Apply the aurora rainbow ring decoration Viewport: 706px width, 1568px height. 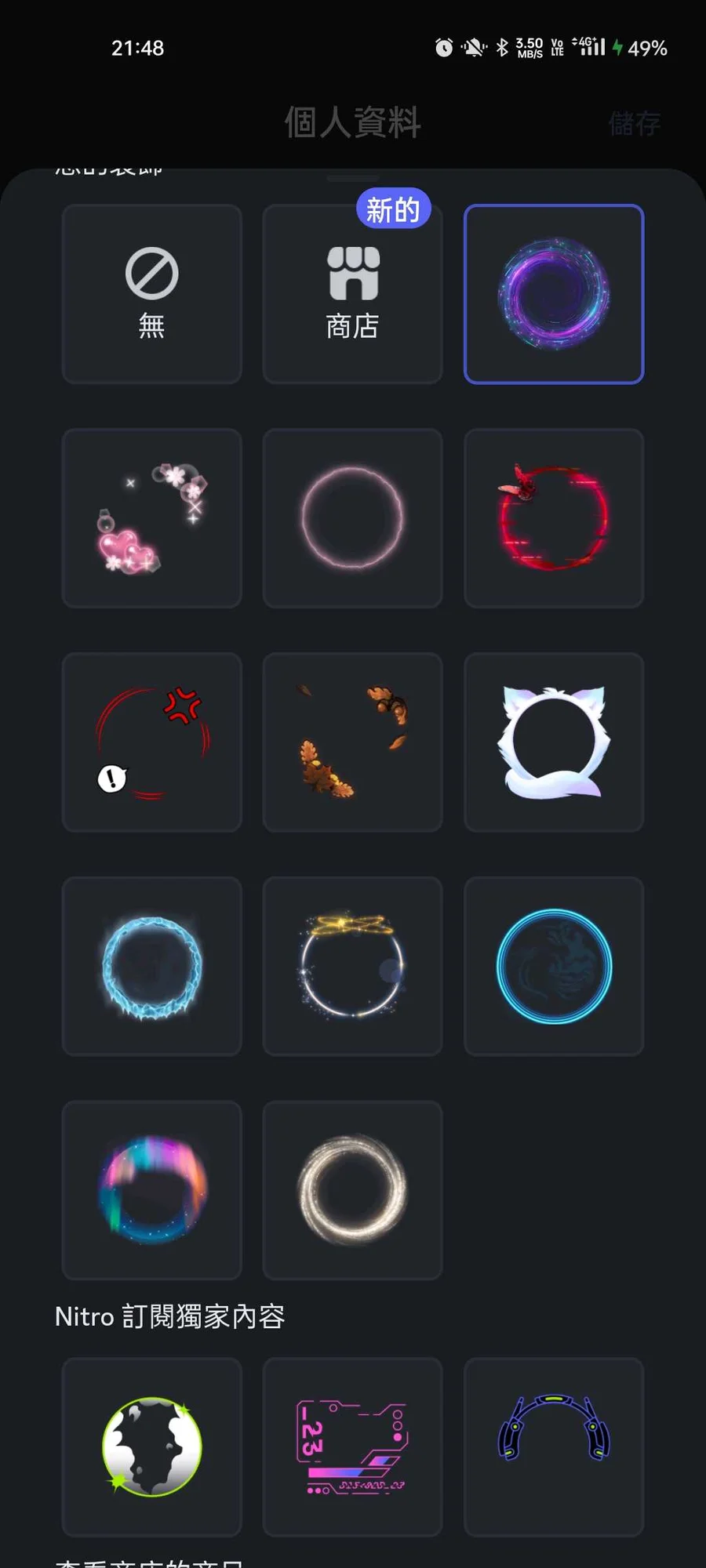tap(151, 1190)
